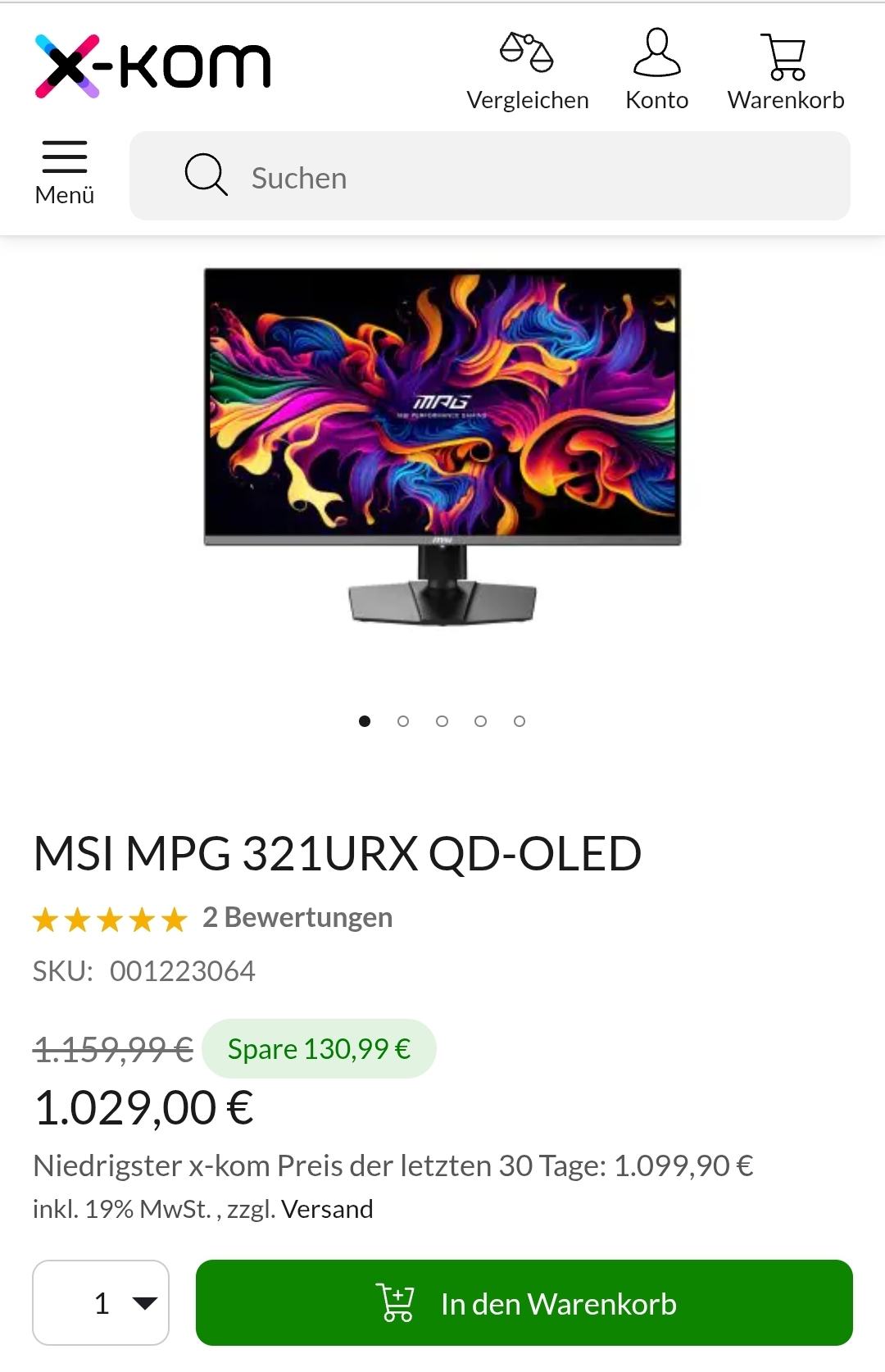The width and height of the screenshot is (885, 1372).
Task: Open the Warenkorb cart
Action: (x=785, y=72)
